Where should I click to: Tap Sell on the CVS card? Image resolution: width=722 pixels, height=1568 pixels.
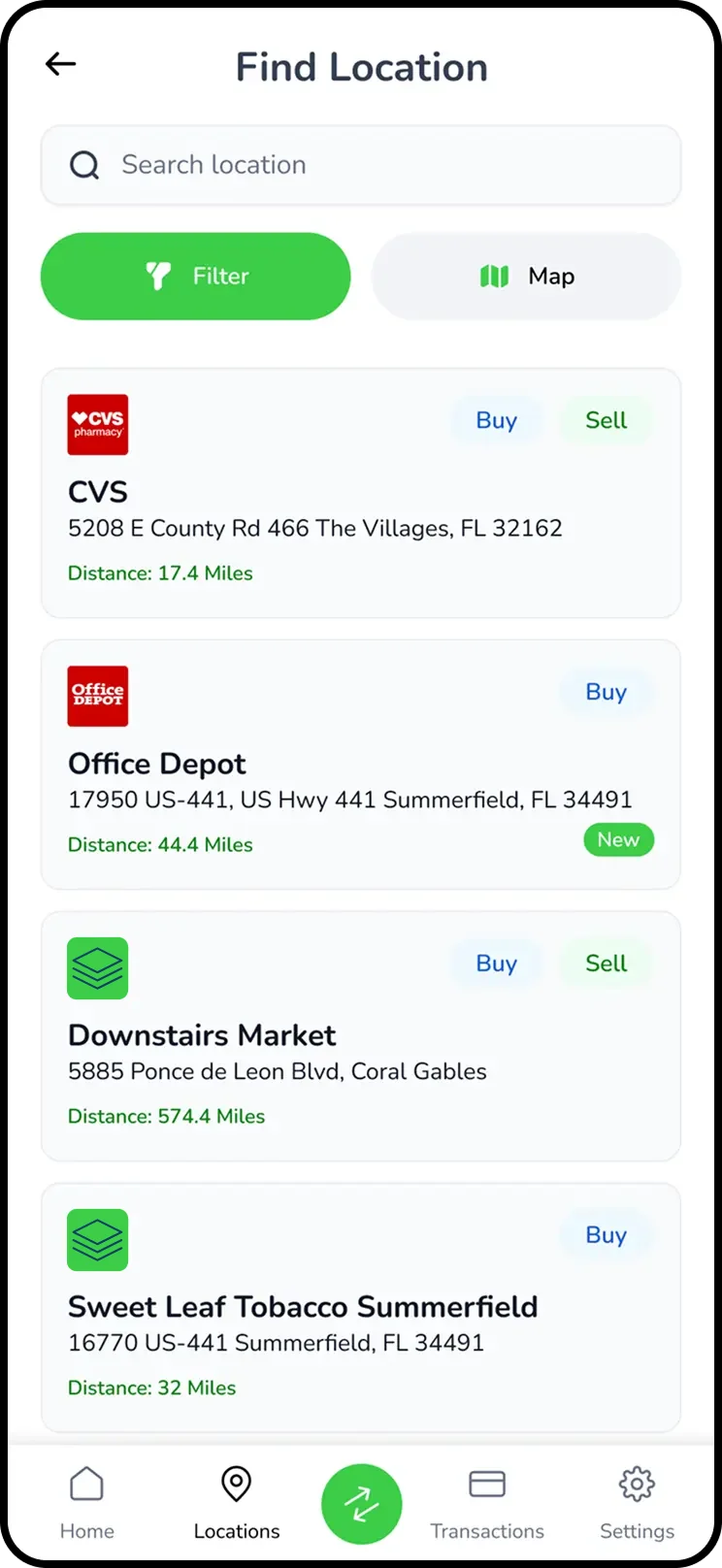pos(606,420)
